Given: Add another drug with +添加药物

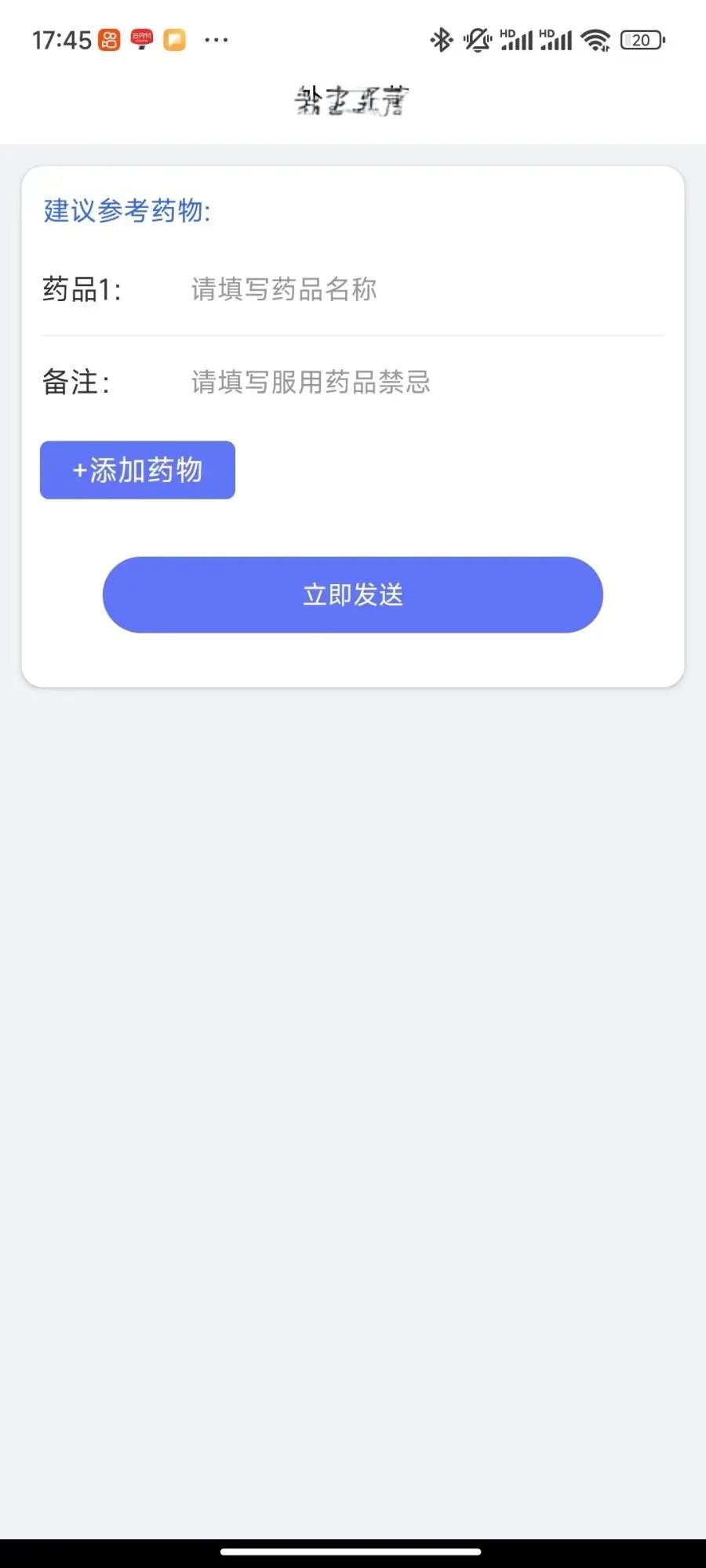Looking at the screenshot, I should [137, 470].
